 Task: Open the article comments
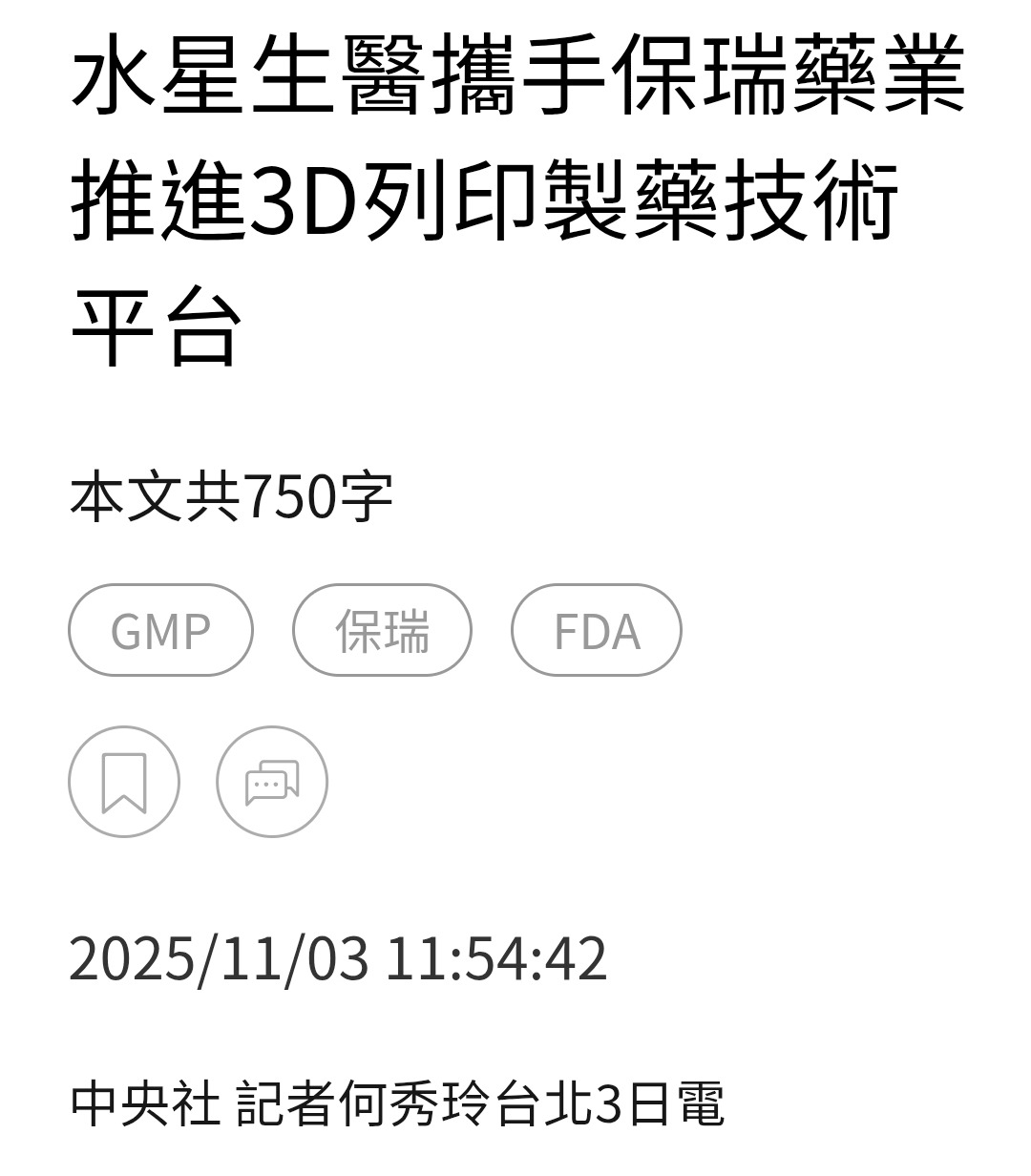click(272, 782)
